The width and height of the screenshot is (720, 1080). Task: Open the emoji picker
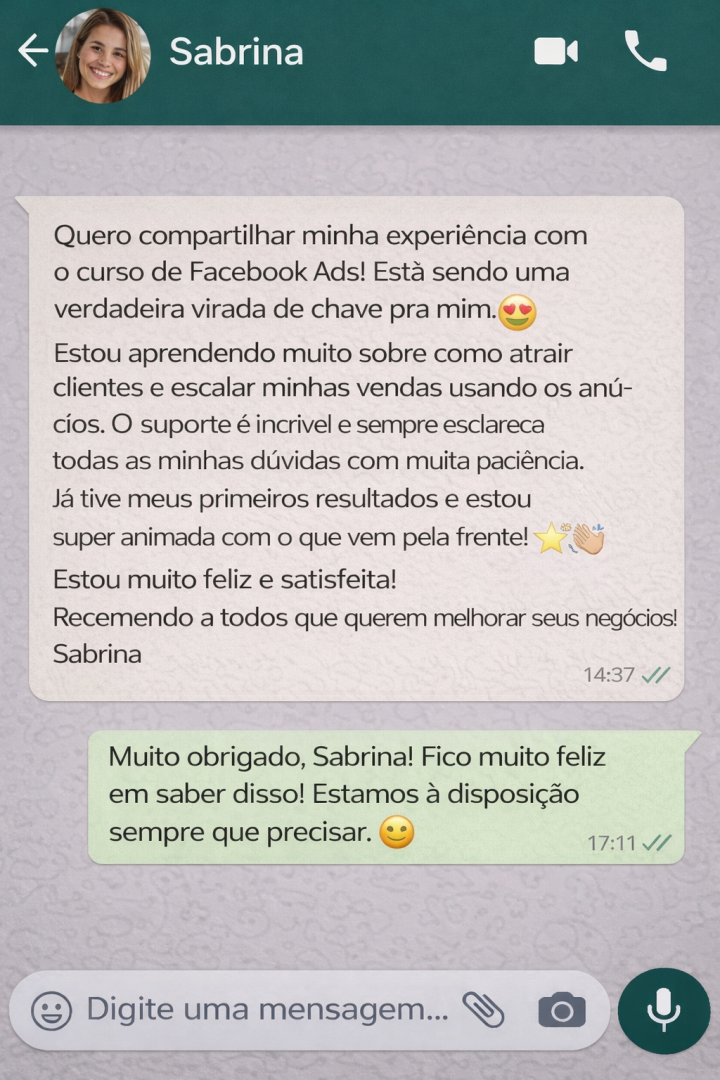51,1011
